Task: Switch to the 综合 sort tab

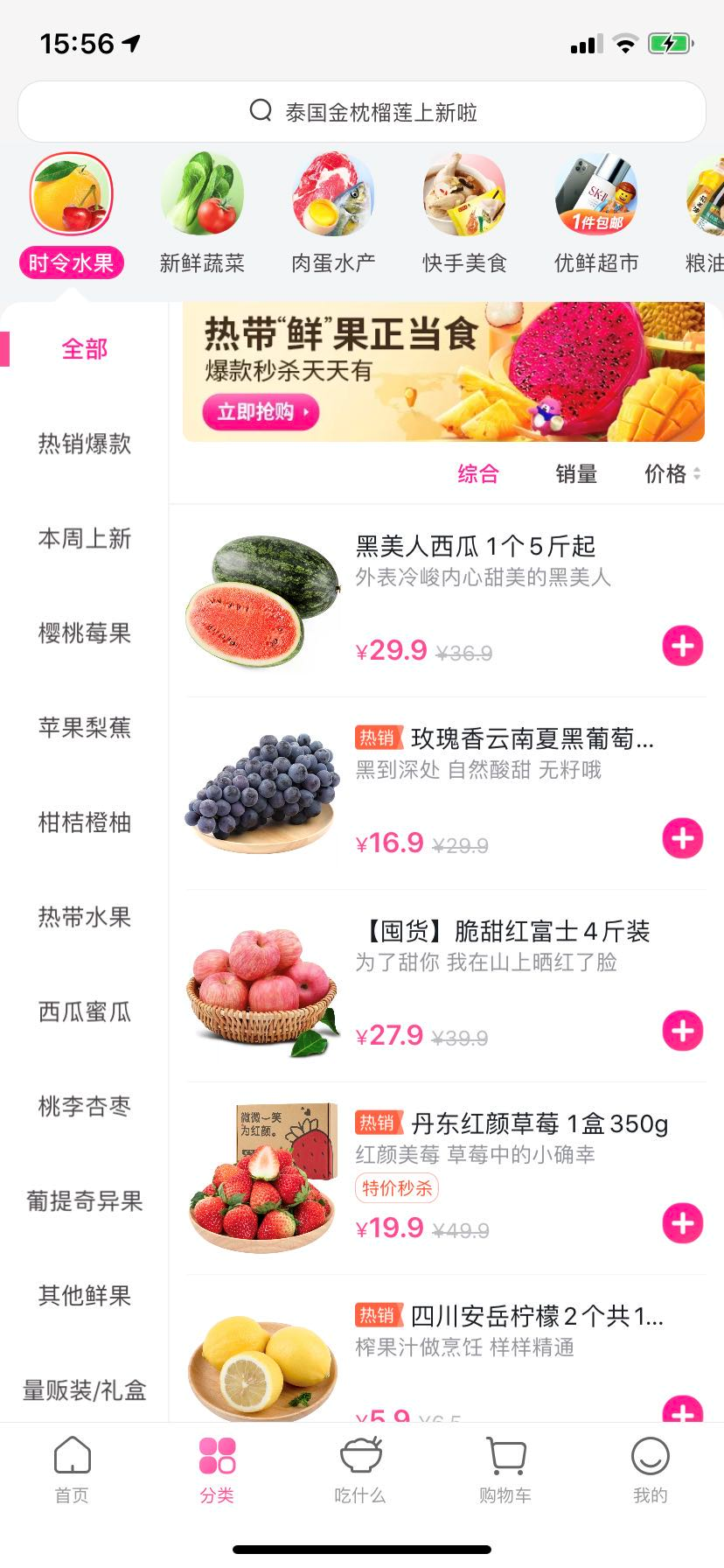Action: click(x=477, y=473)
